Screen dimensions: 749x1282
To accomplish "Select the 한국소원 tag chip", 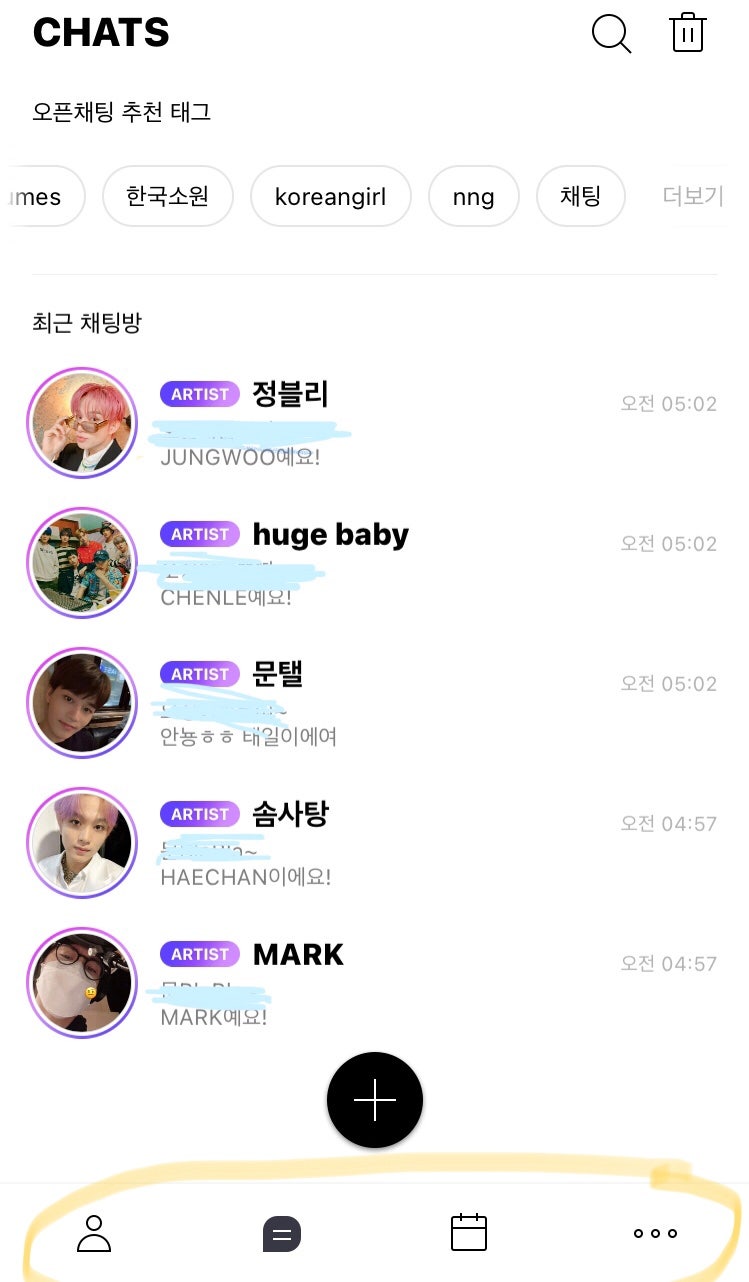I will click(x=167, y=196).
